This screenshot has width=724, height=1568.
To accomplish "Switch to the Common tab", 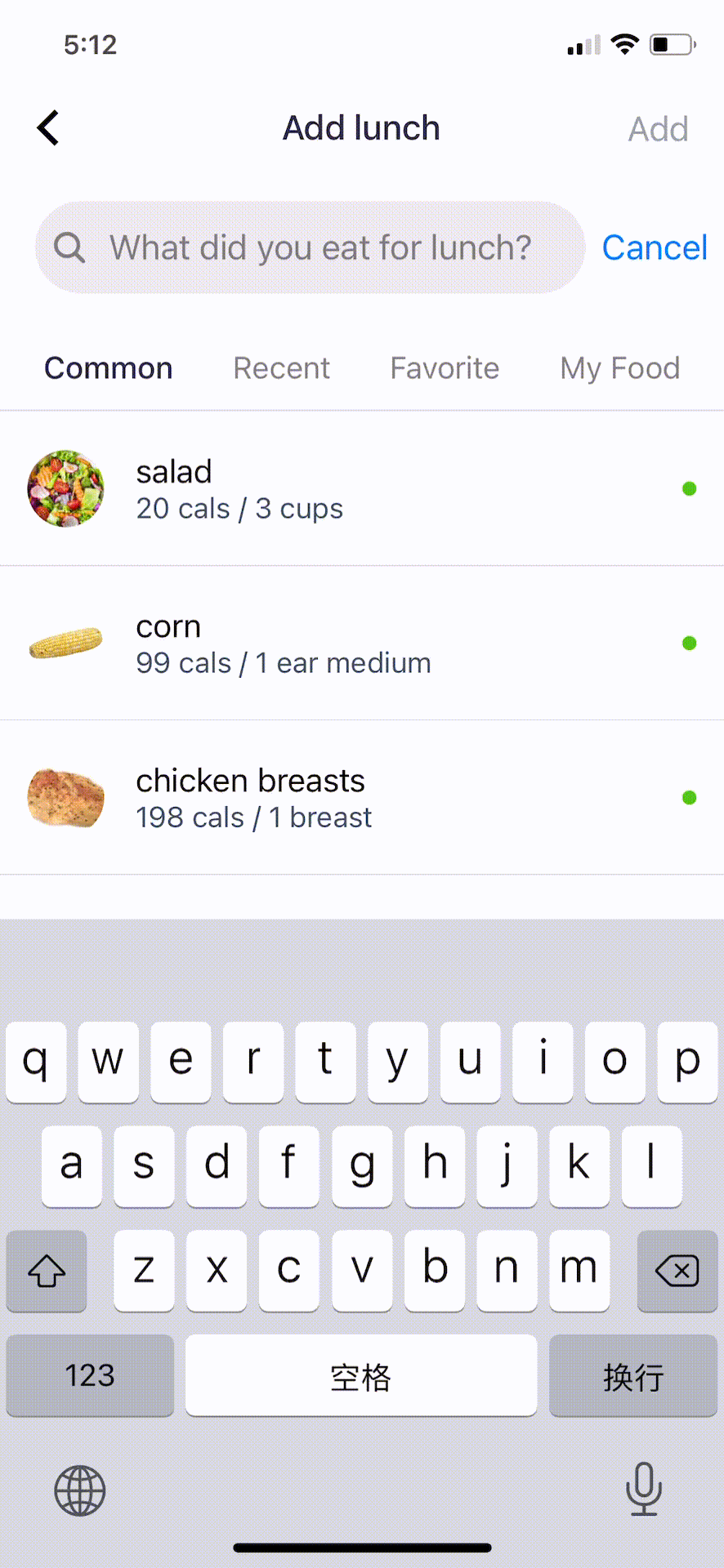I will [x=109, y=368].
